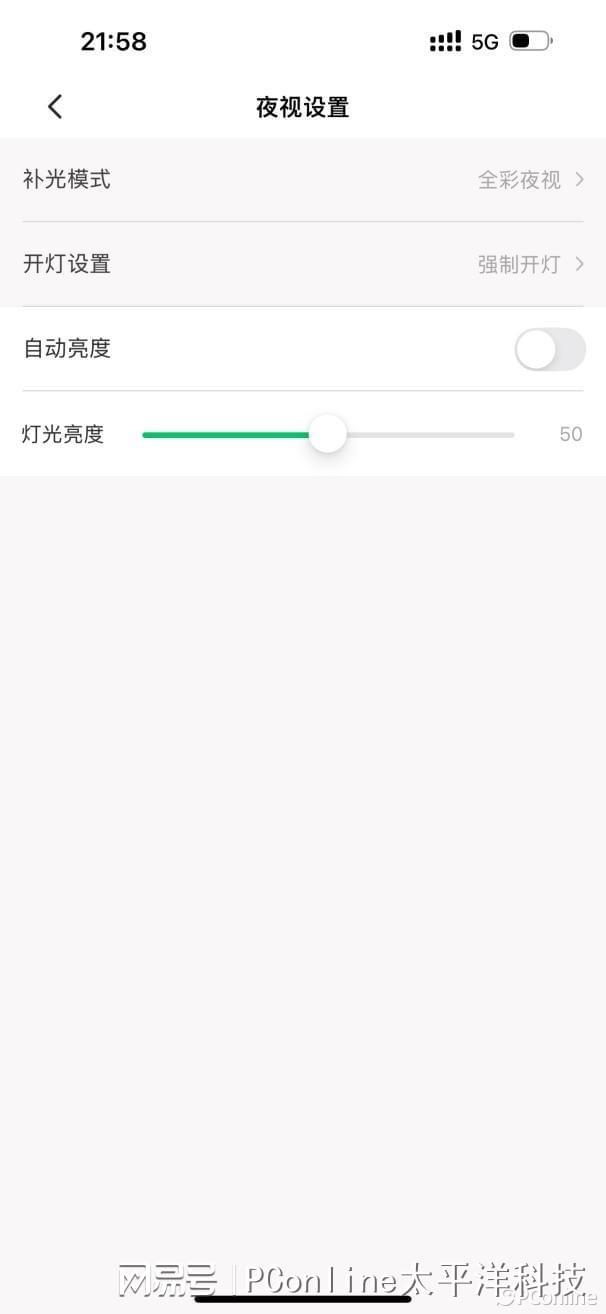The width and height of the screenshot is (606, 1314).
Task: Open the 补光模式 setting
Action: pos(303,180)
